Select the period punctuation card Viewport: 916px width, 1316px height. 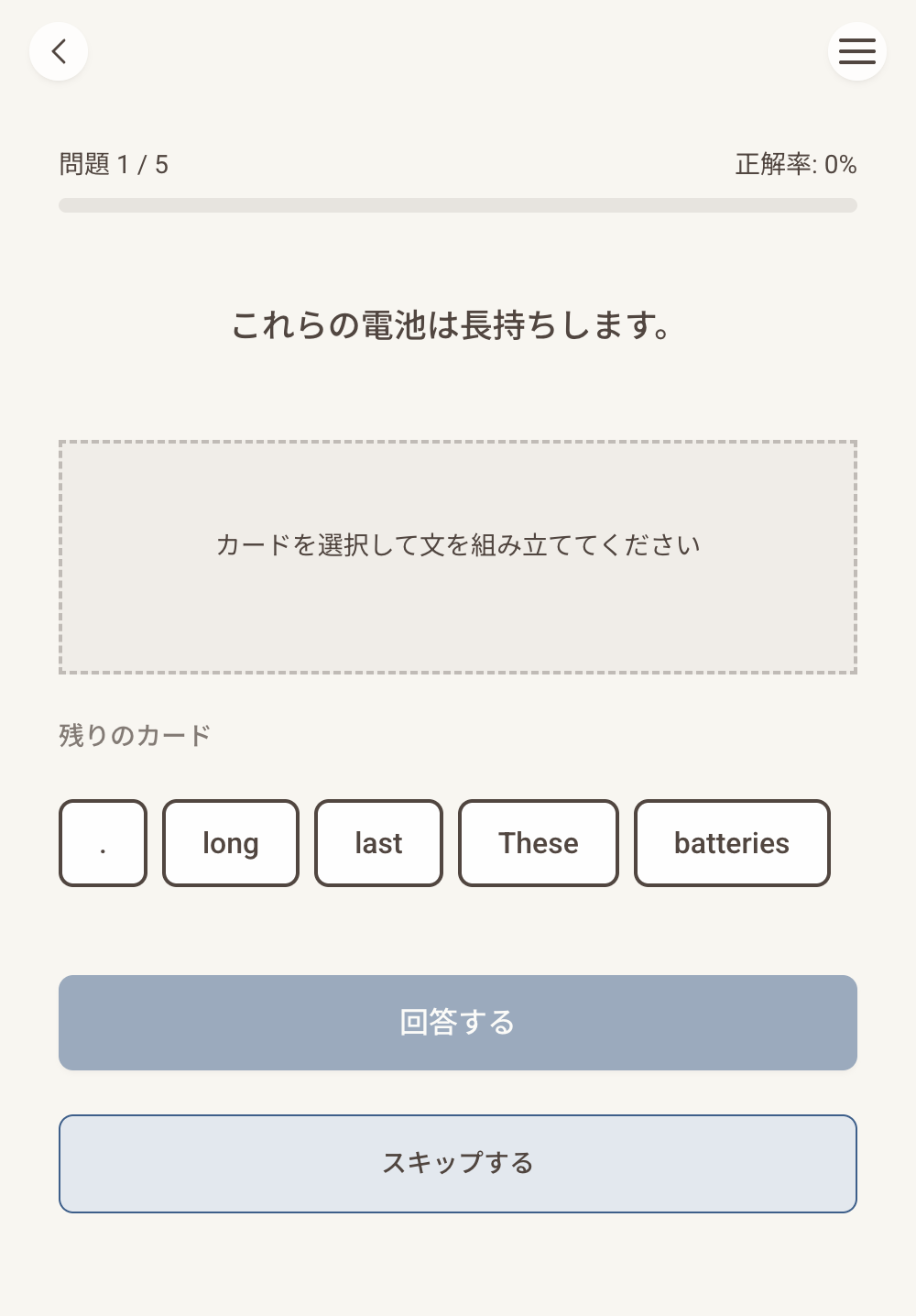pos(103,842)
